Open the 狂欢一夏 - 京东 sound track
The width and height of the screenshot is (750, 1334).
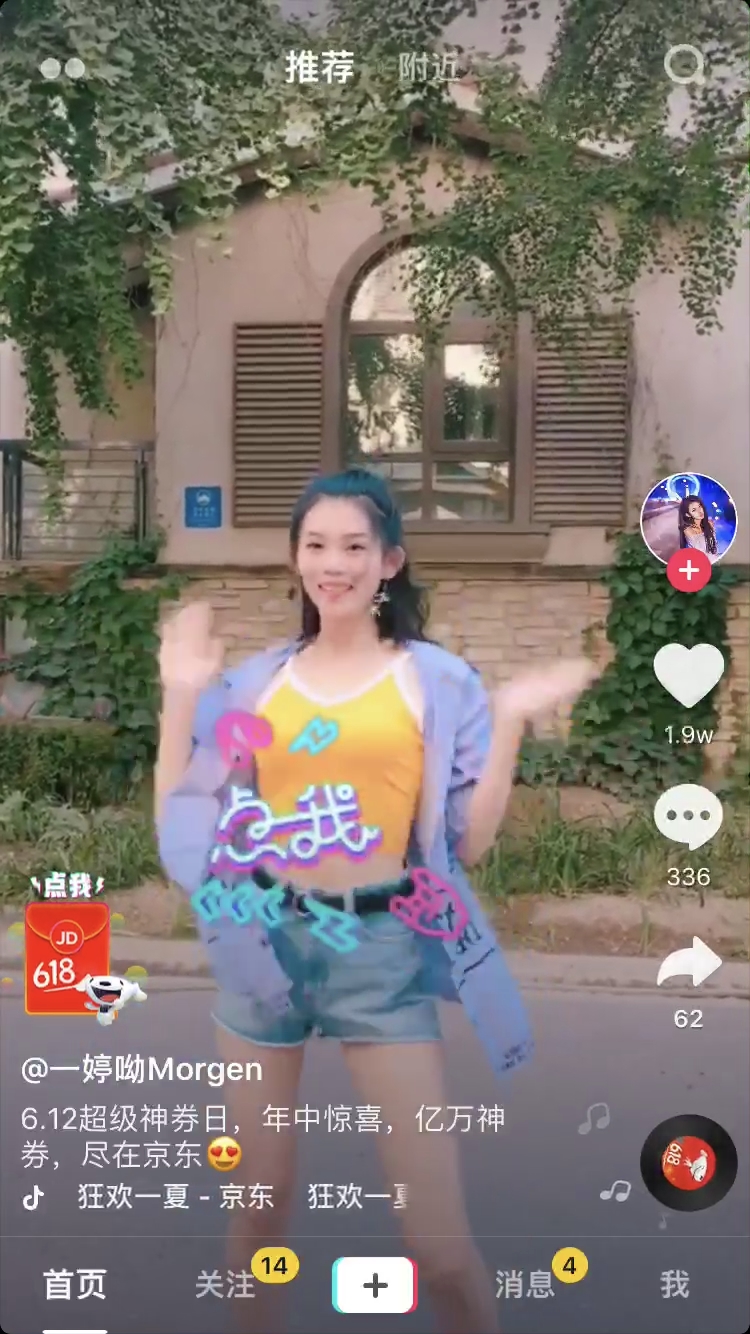point(176,1196)
